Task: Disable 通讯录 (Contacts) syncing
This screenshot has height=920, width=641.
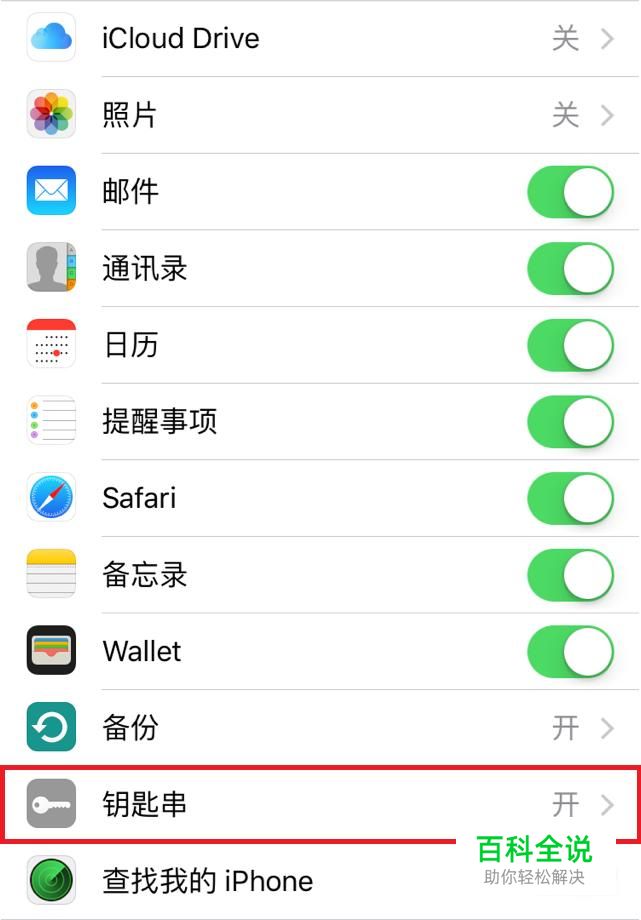Action: tap(570, 268)
